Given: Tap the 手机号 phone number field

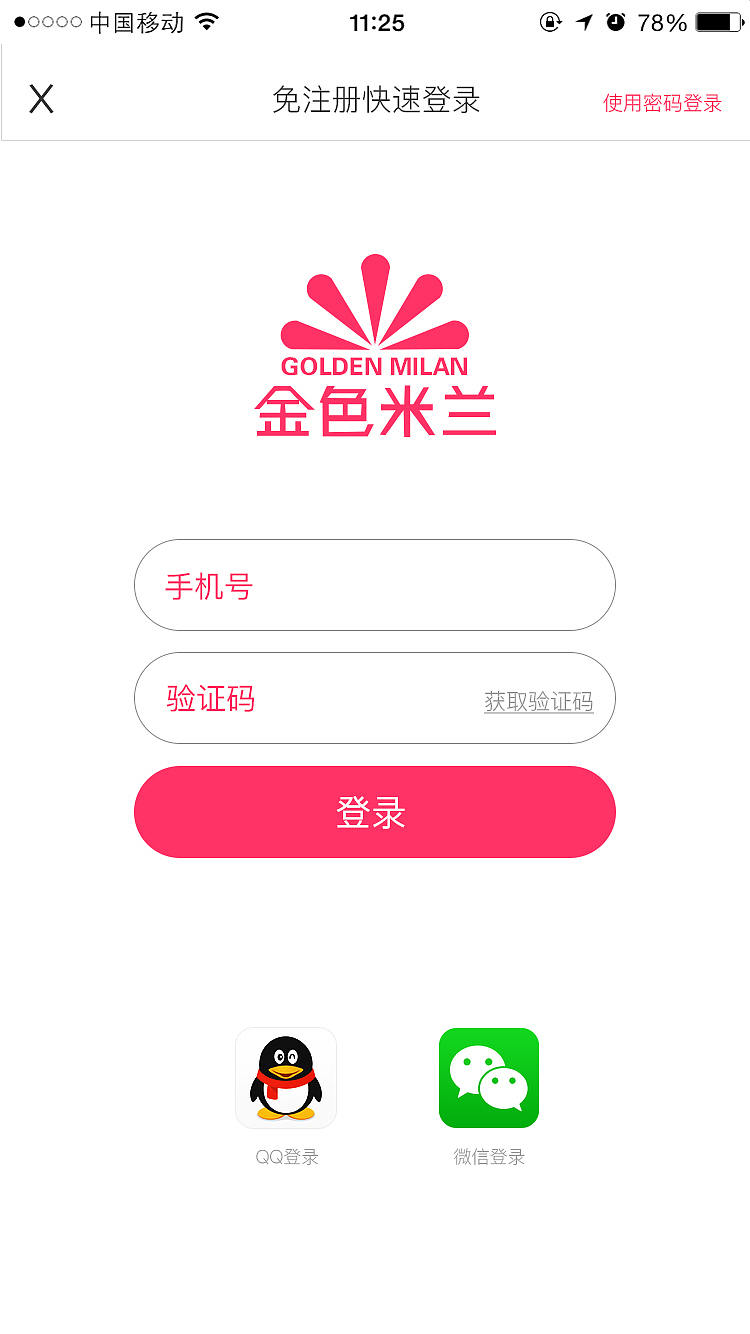Looking at the screenshot, I should (374, 585).
